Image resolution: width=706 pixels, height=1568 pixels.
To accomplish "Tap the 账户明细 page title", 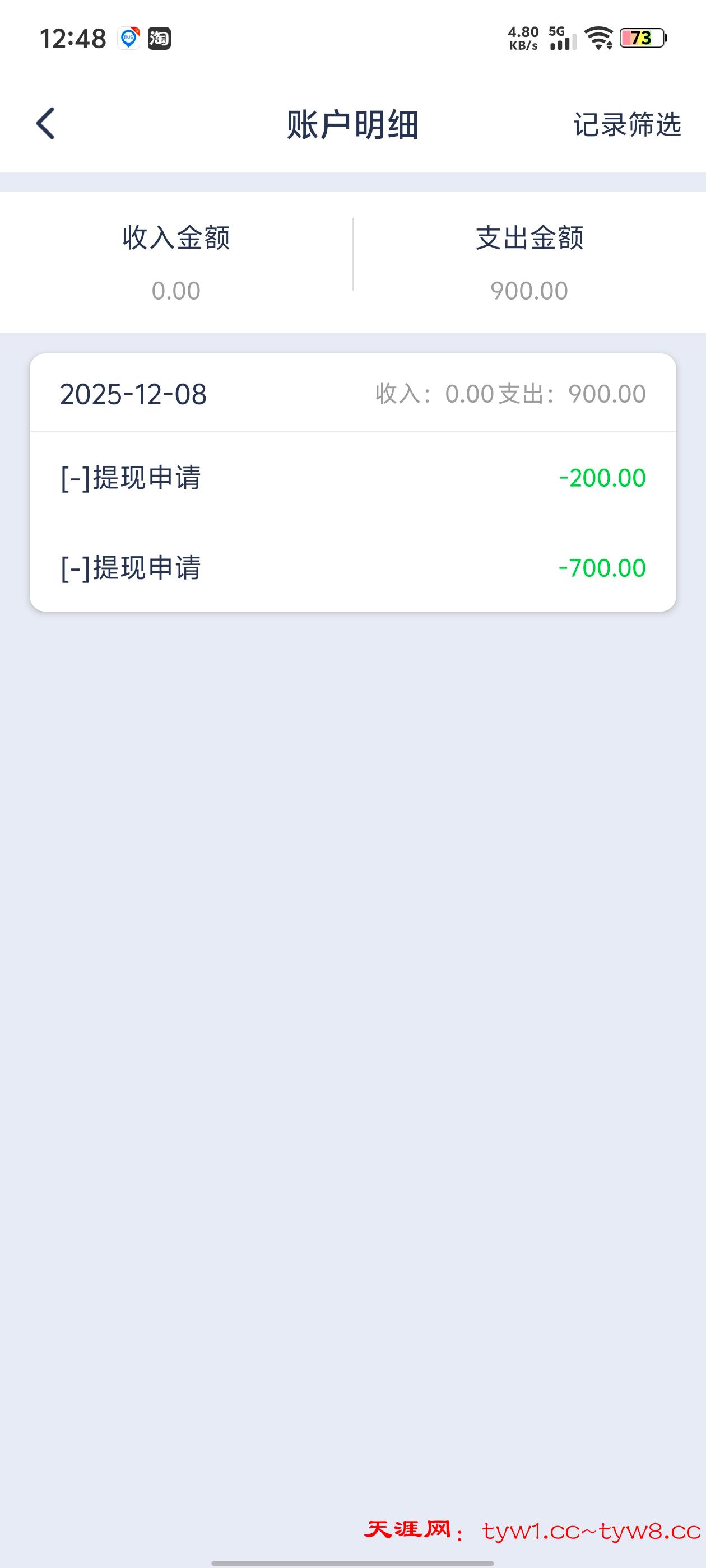I will (352, 124).
